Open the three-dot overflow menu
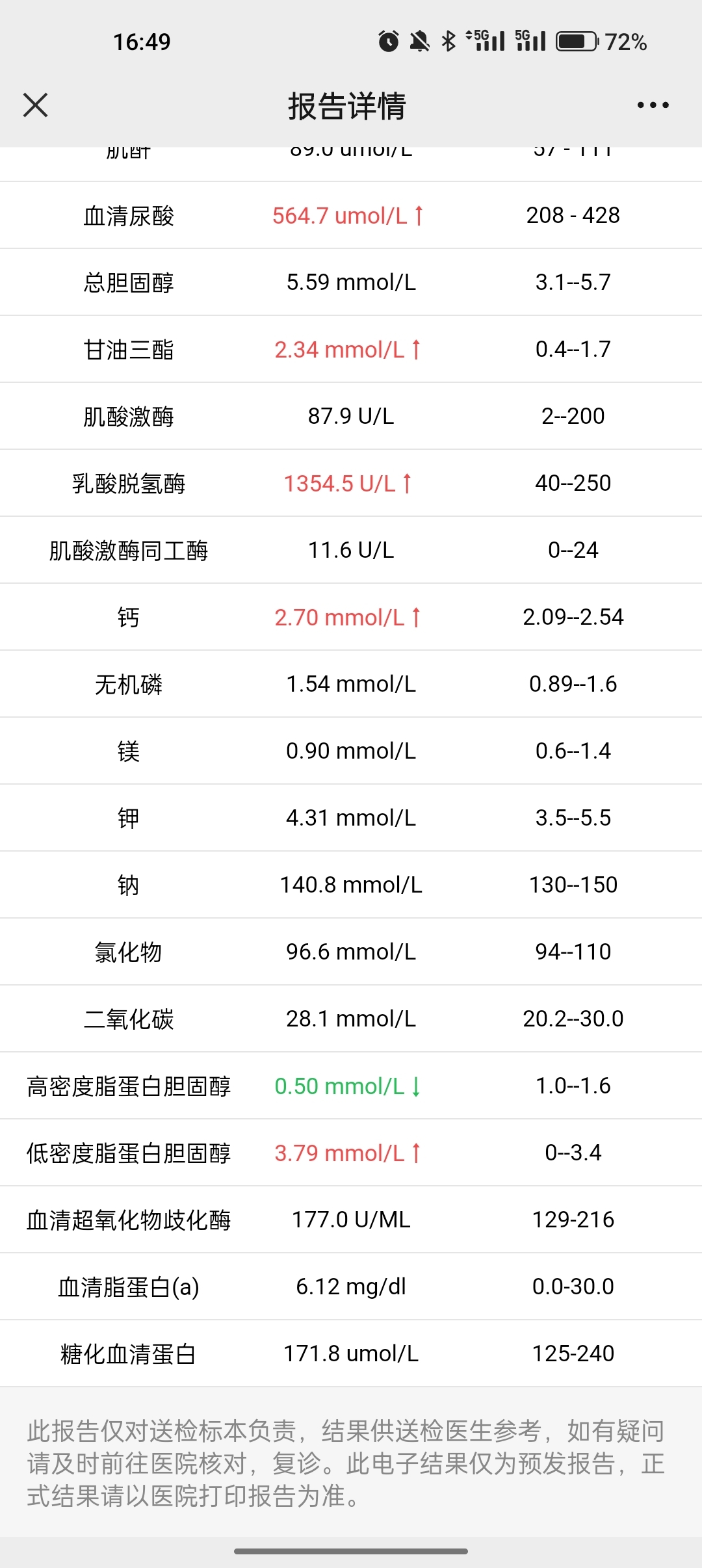 point(653,105)
